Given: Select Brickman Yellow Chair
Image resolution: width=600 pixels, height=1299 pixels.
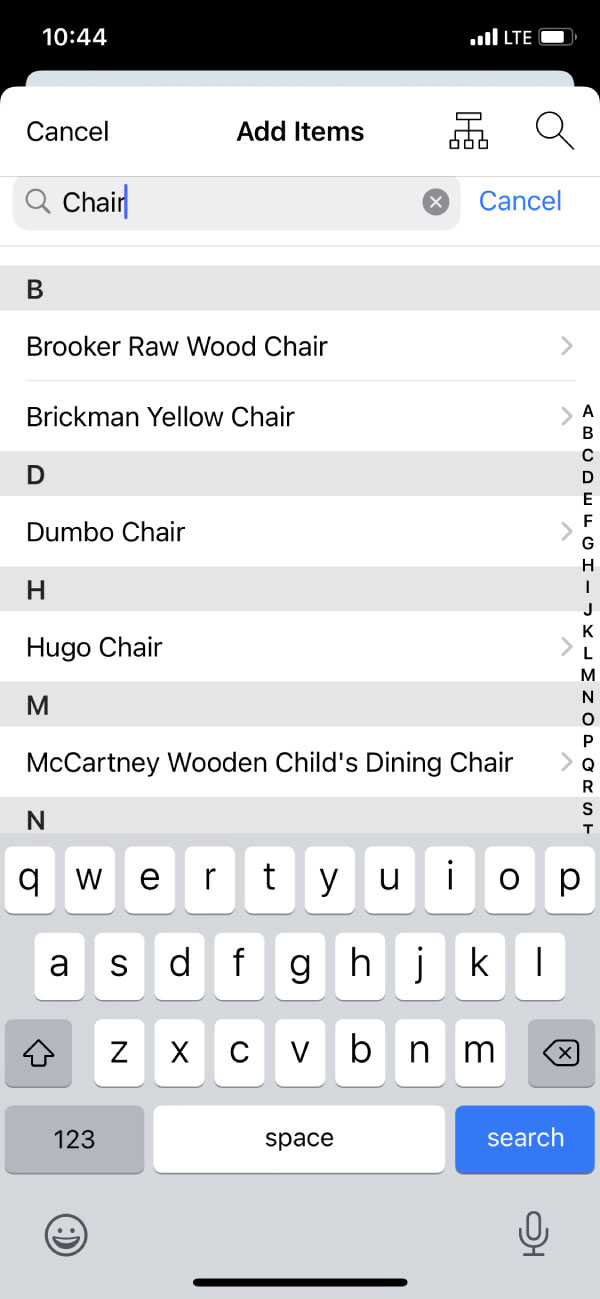Looking at the screenshot, I should 300,416.
